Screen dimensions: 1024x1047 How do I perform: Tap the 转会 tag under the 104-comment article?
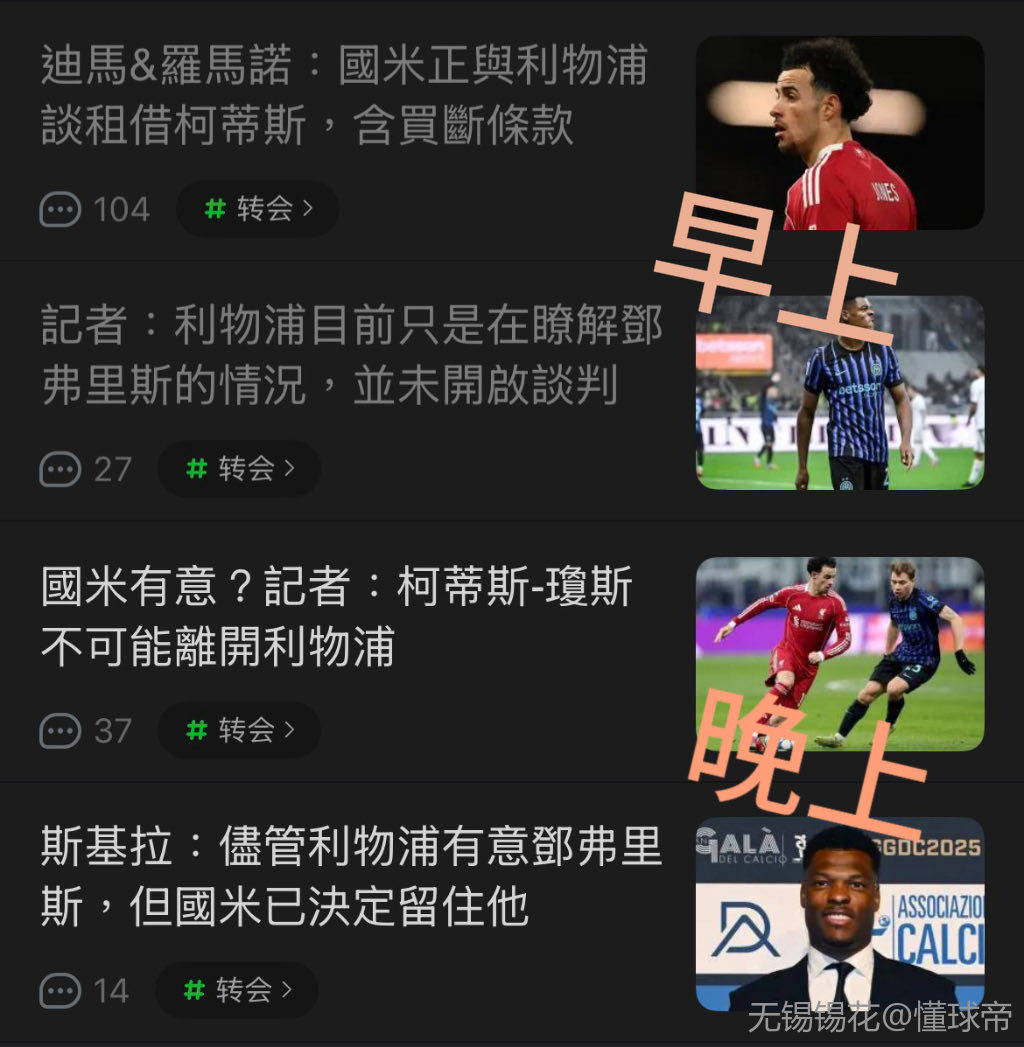coord(258,209)
